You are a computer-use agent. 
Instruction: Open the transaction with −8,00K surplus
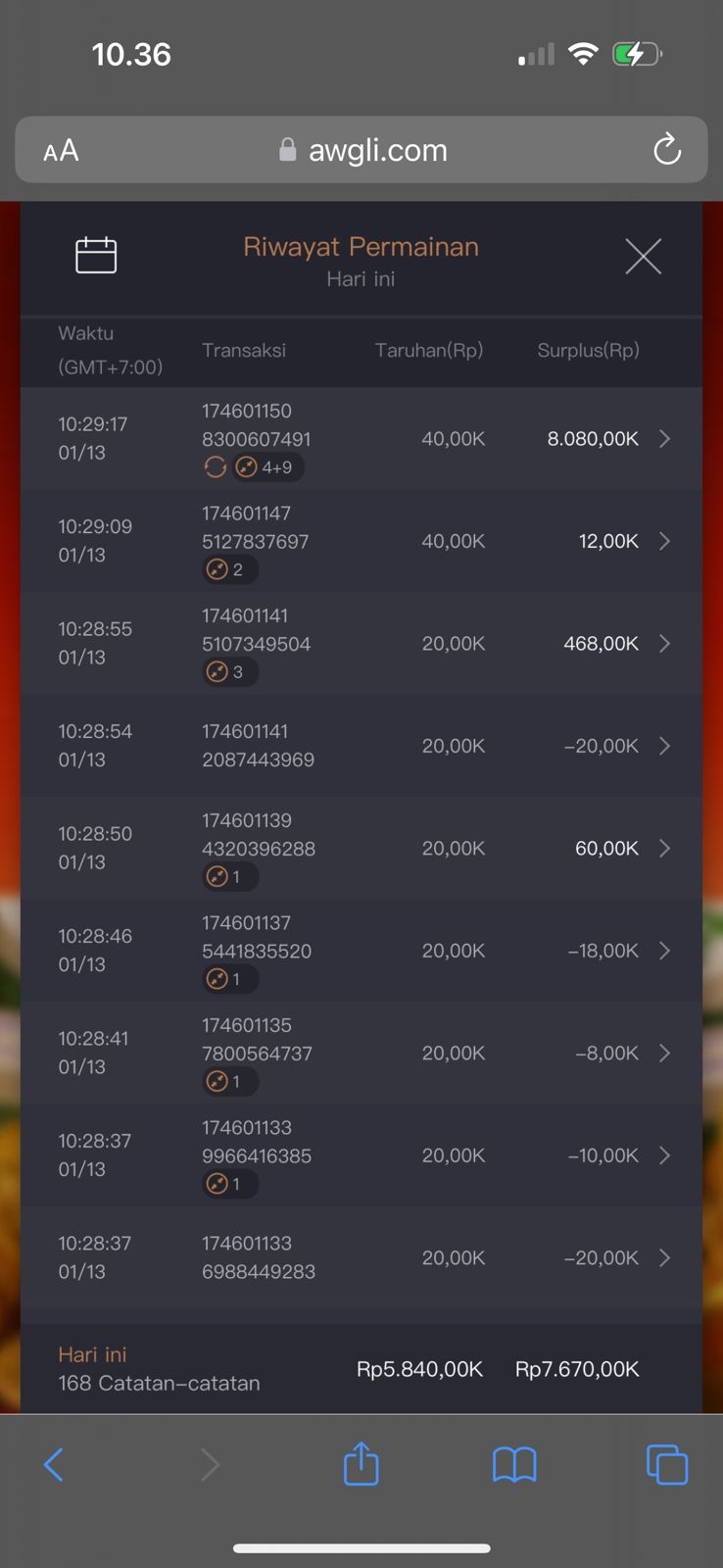[664, 1053]
